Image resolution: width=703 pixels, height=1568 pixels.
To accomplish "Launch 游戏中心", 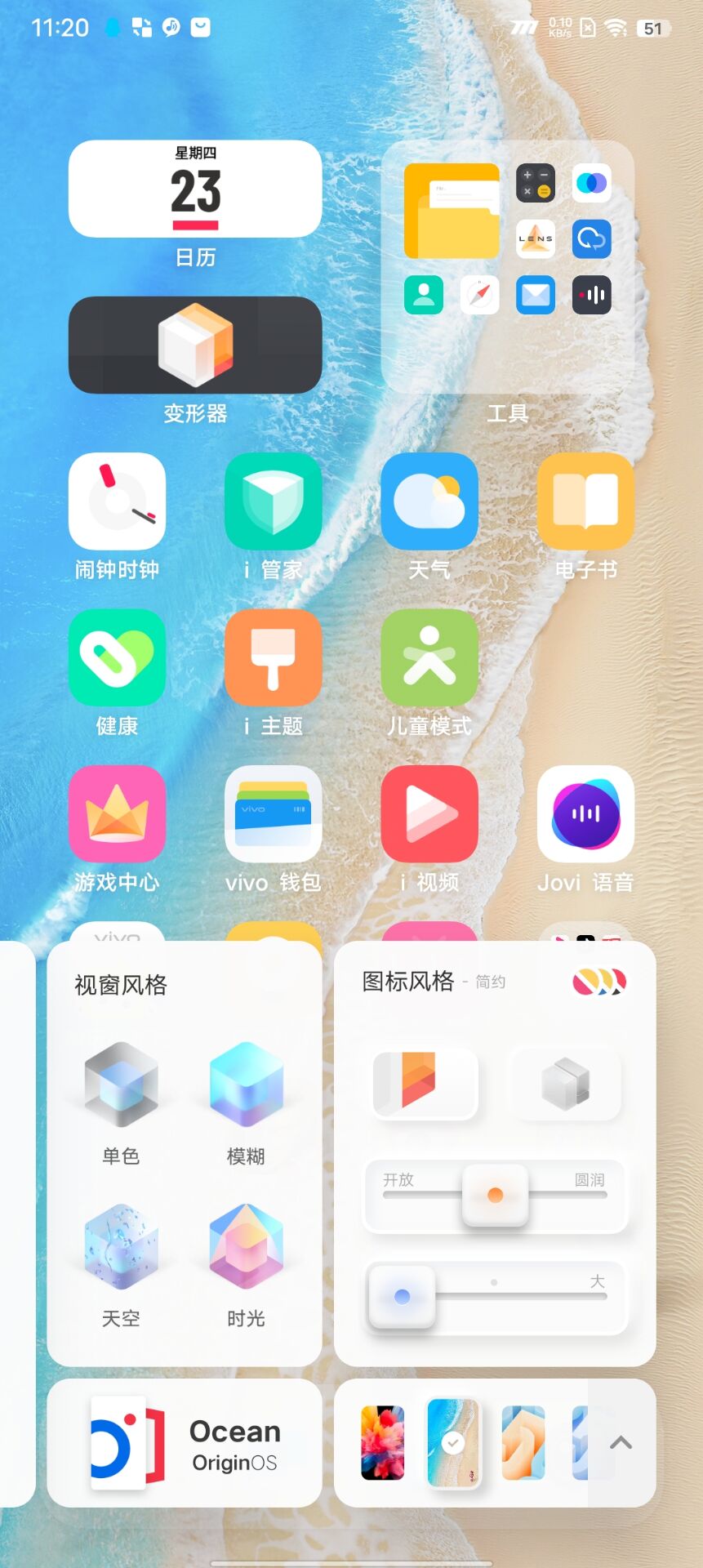I will point(117,813).
